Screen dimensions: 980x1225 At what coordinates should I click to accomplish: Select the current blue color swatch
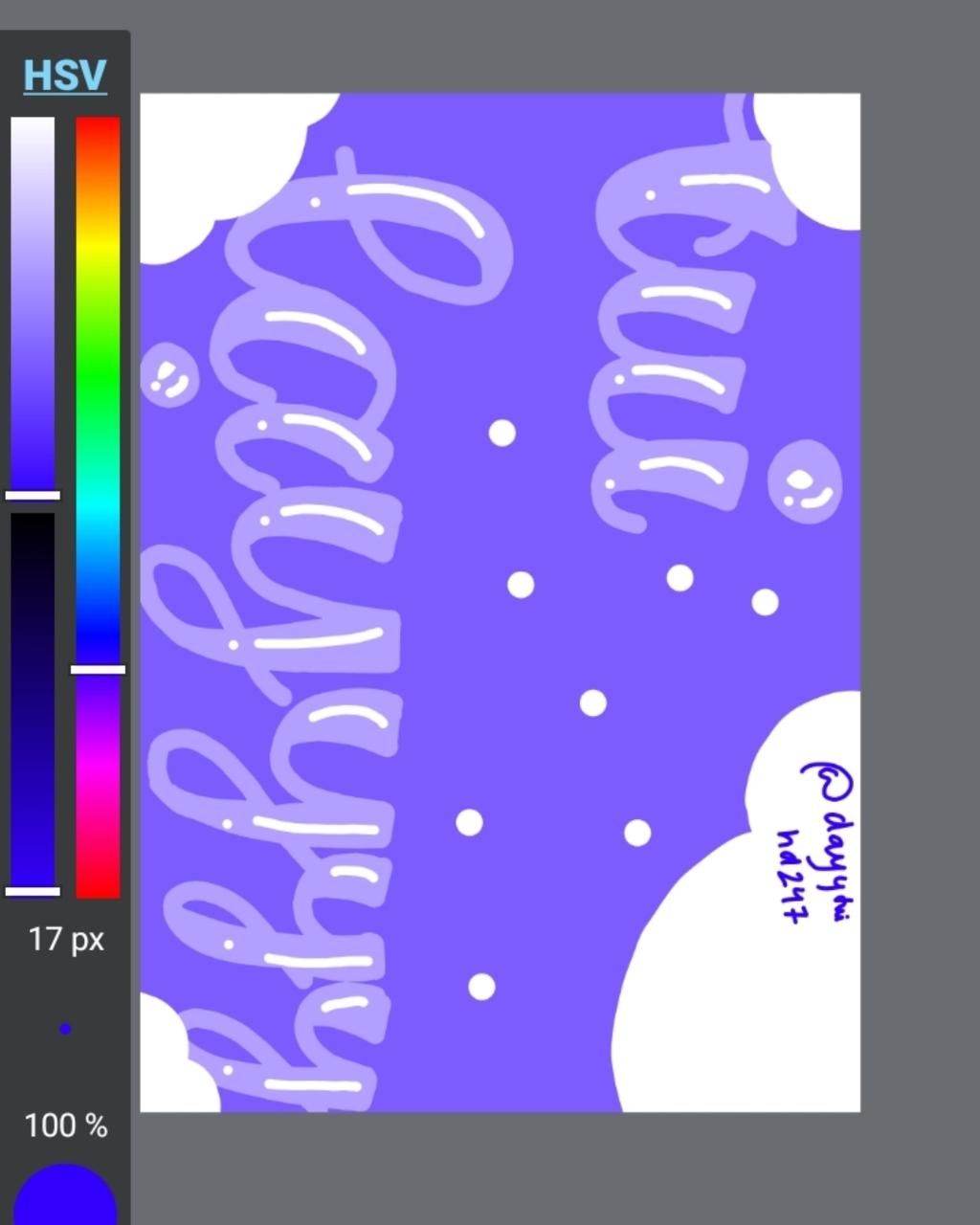pyautogui.click(x=65, y=1198)
